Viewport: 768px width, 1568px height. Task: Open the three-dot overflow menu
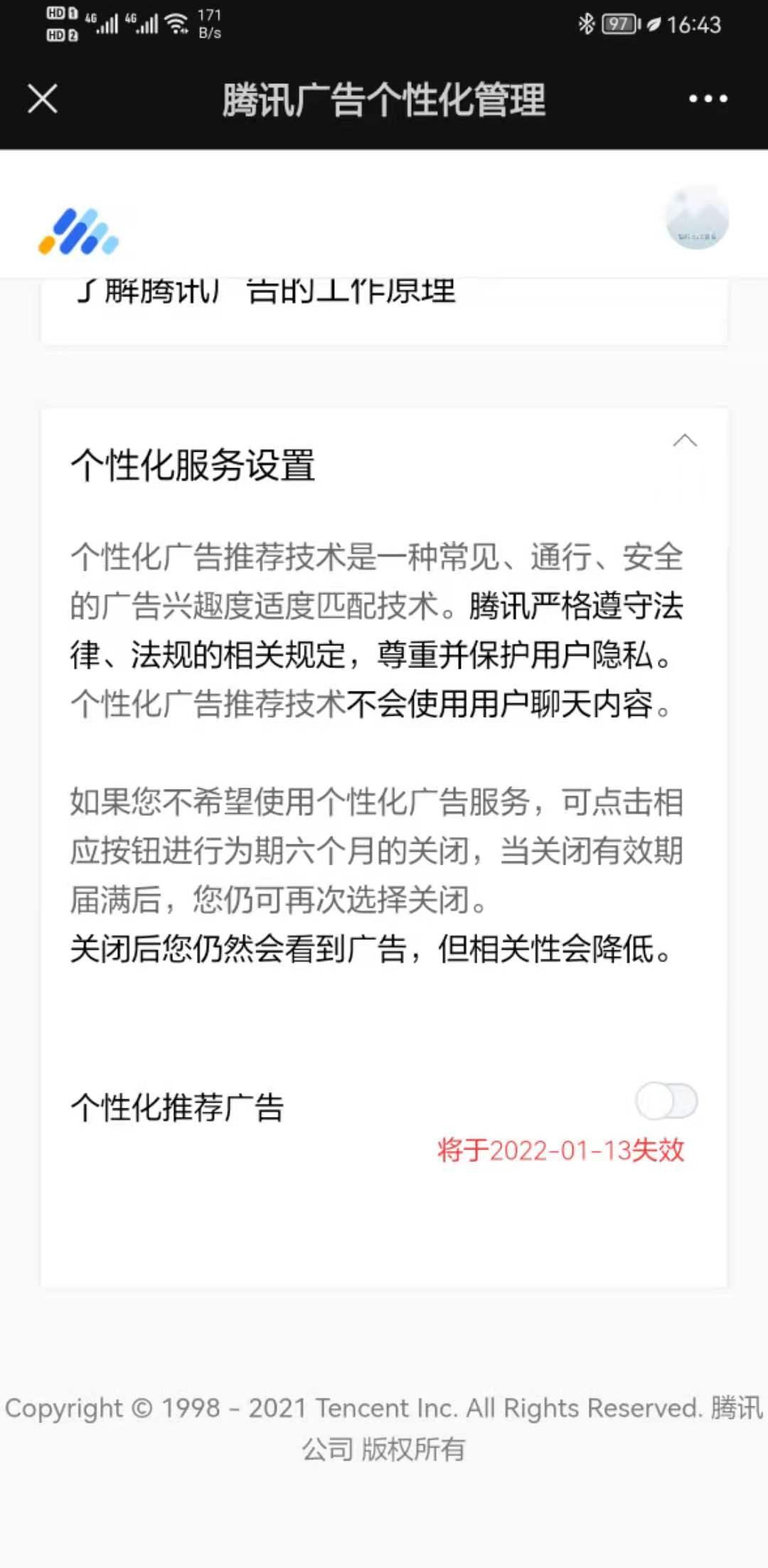708,99
